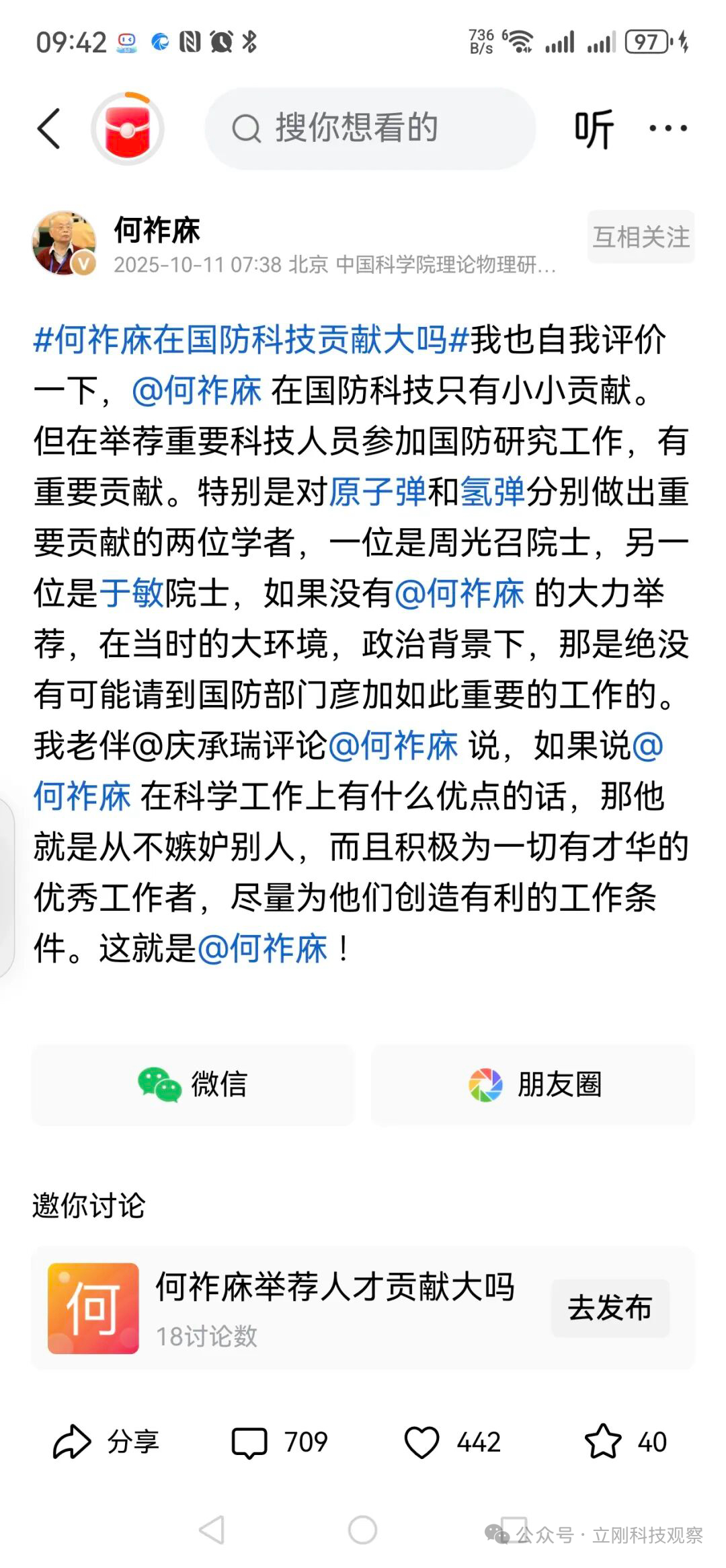Viewport: 726px width, 1568px height.
Task: Open the three-dot overflow menu
Action: tap(668, 128)
